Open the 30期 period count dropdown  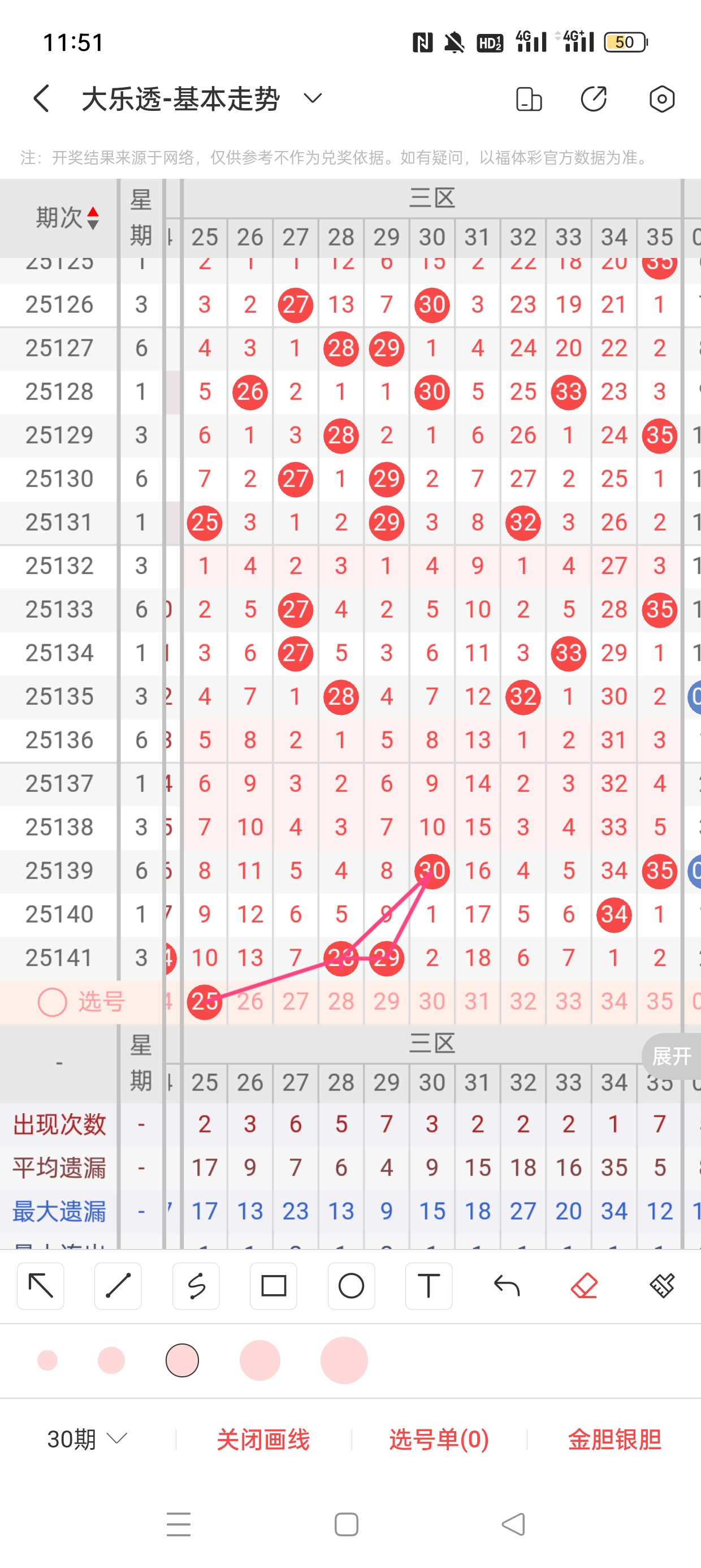point(87,1439)
